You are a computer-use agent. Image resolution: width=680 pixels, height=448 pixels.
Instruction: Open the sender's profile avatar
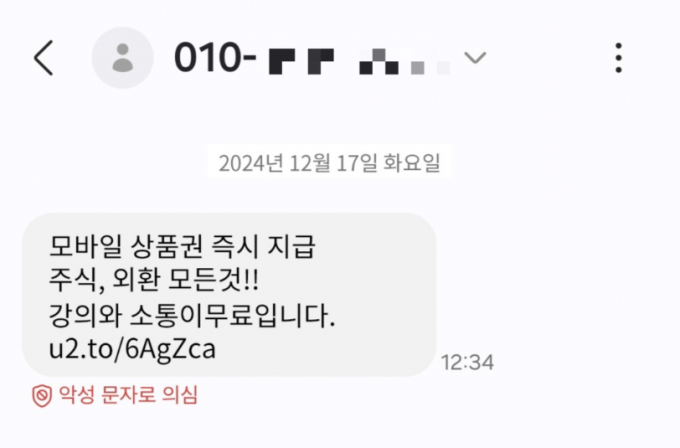(x=122, y=58)
